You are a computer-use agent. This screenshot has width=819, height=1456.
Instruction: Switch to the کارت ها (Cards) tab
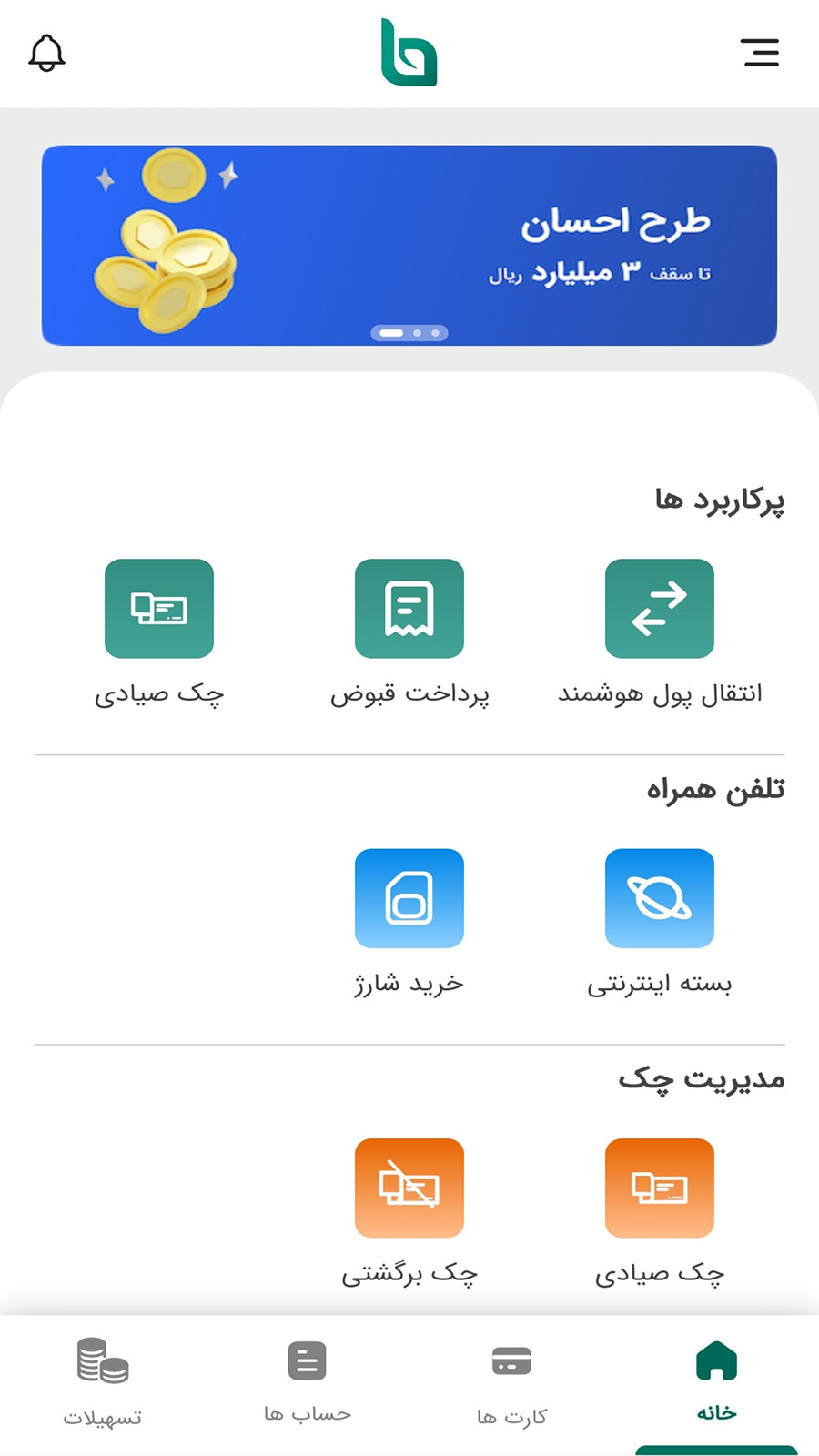click(511, 1381)
